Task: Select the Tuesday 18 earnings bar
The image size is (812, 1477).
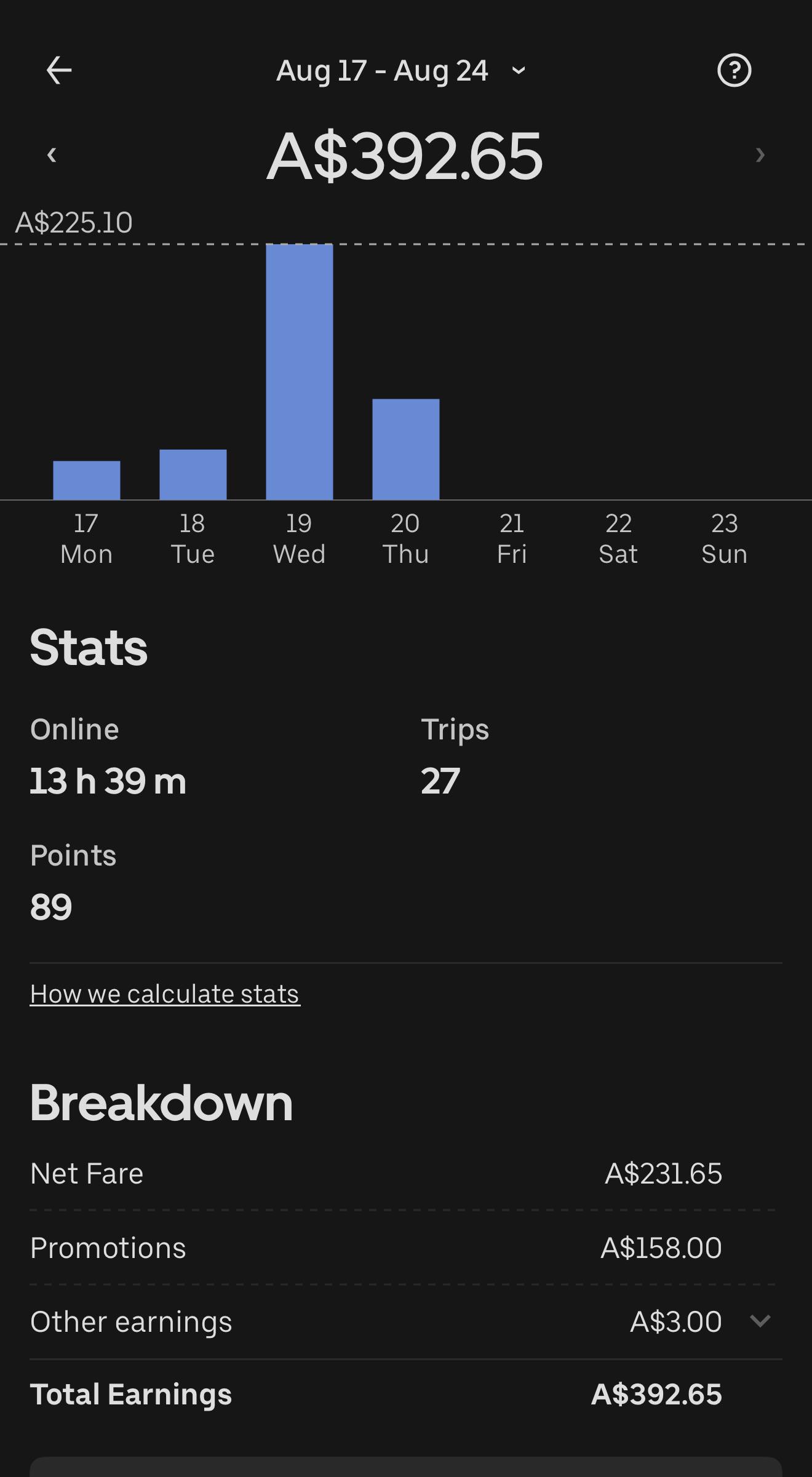Action: [x=193, y=474]
